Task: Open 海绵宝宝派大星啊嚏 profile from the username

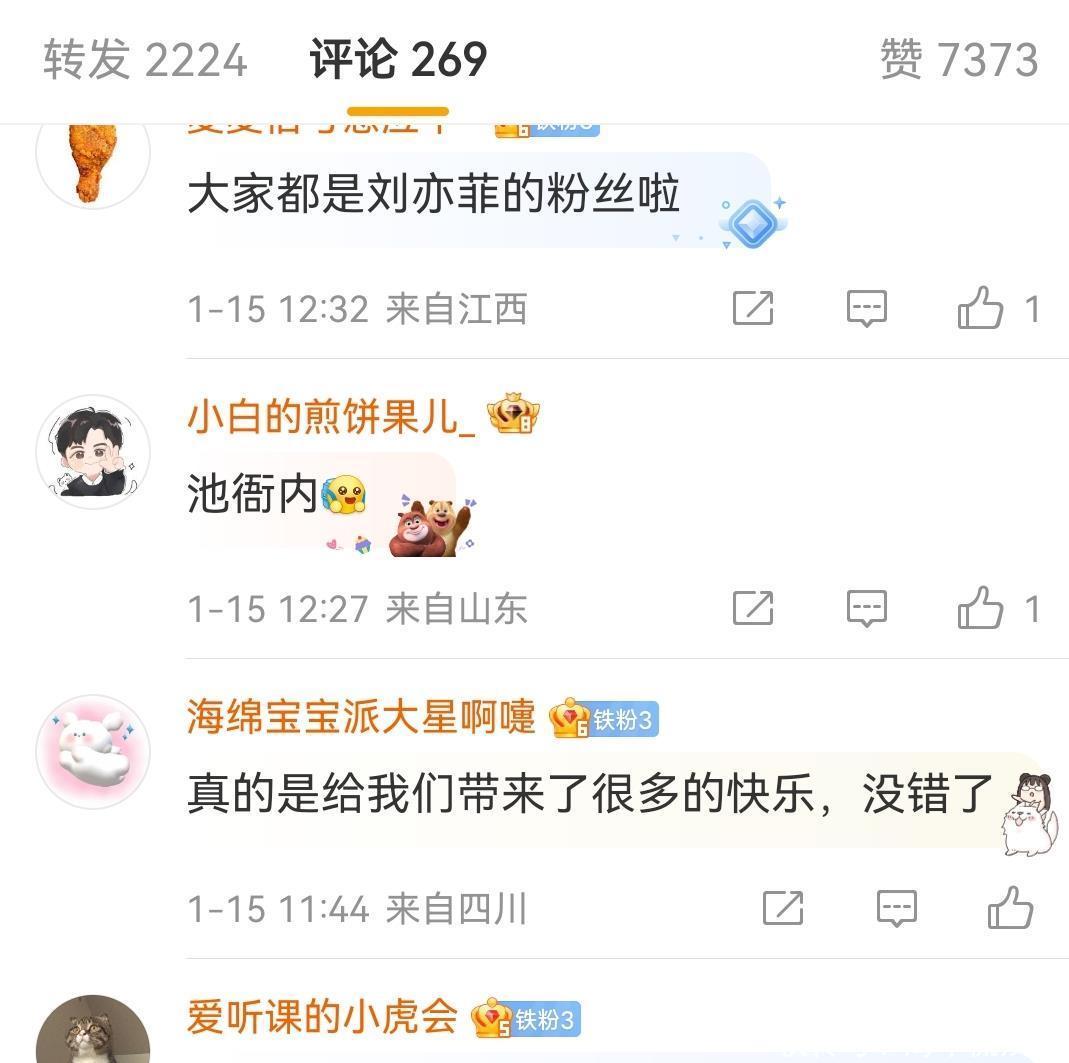Action: coord(361,717)
